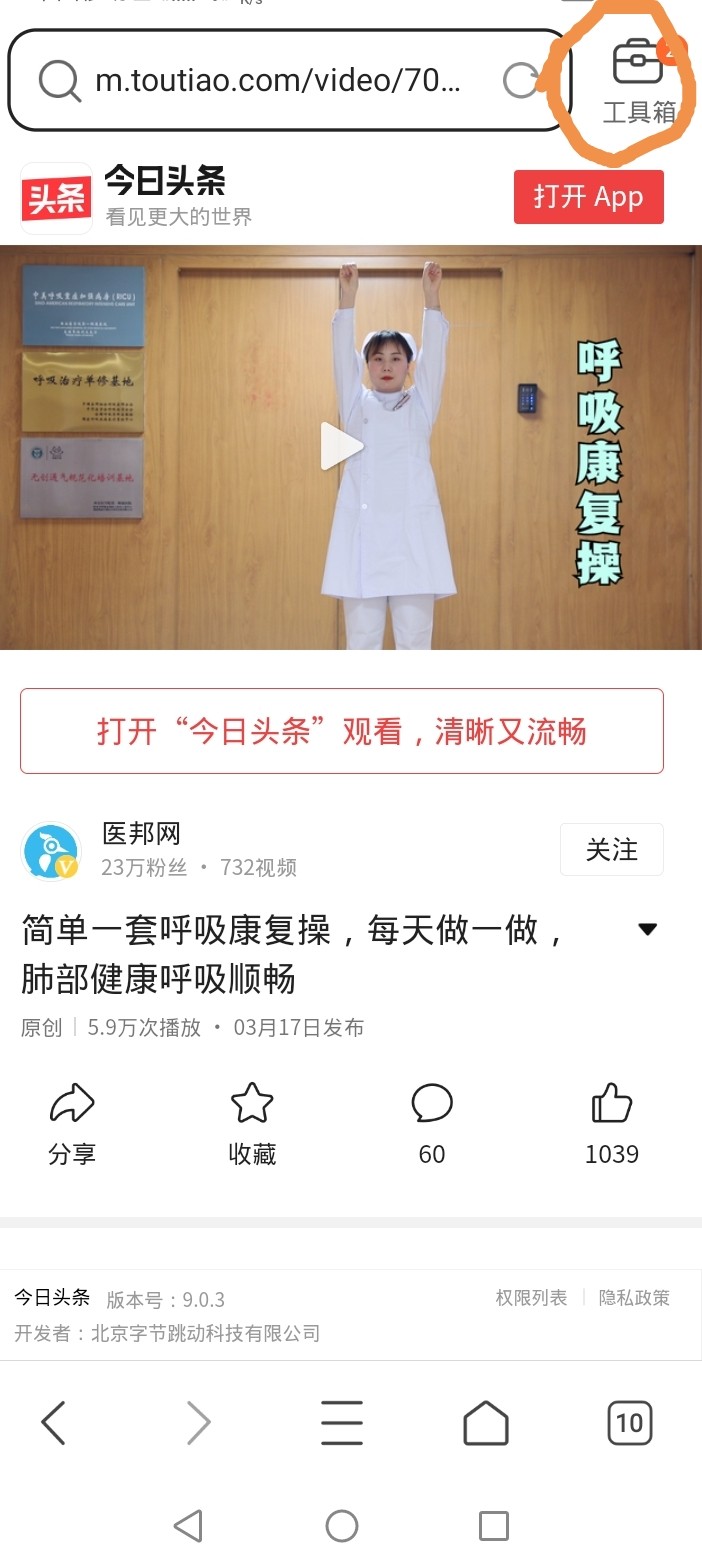Image resolution: width=702 pixels, height=1566 pixels.
Task: Follow 医邦网 with the 关注 button
Action: (x=611, y=850)
